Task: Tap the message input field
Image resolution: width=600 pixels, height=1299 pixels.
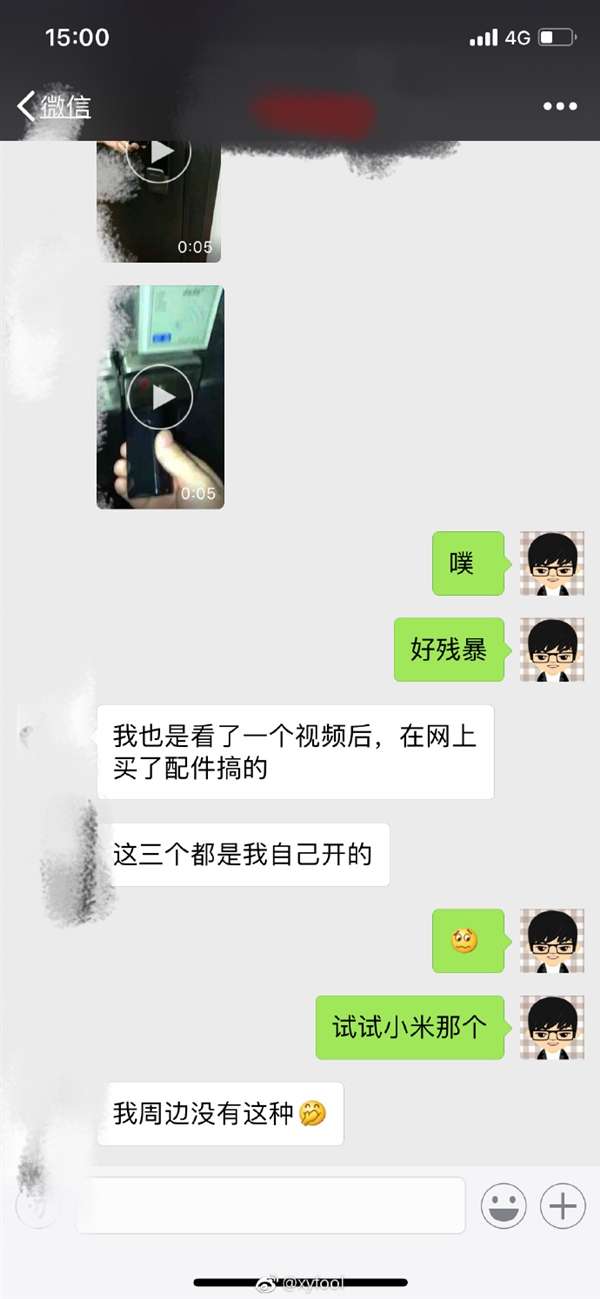Action: point(270,1205)
